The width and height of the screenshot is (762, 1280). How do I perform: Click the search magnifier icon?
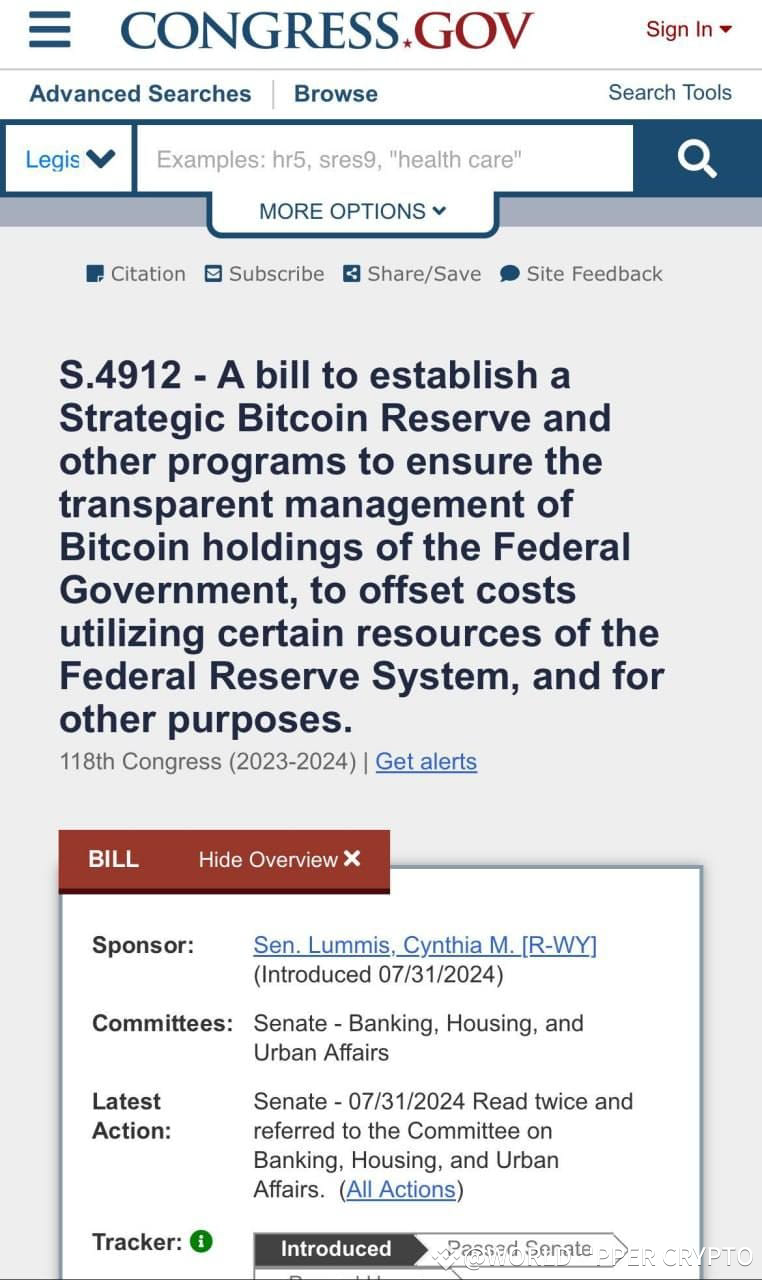pyautogui.click(x=695, y=158)
